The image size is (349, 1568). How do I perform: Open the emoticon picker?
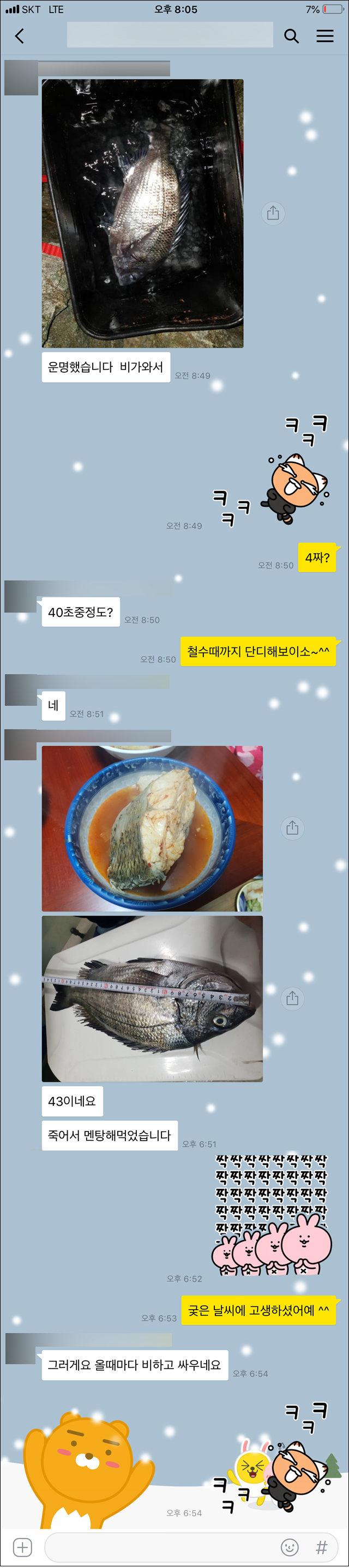(290, 1547)
